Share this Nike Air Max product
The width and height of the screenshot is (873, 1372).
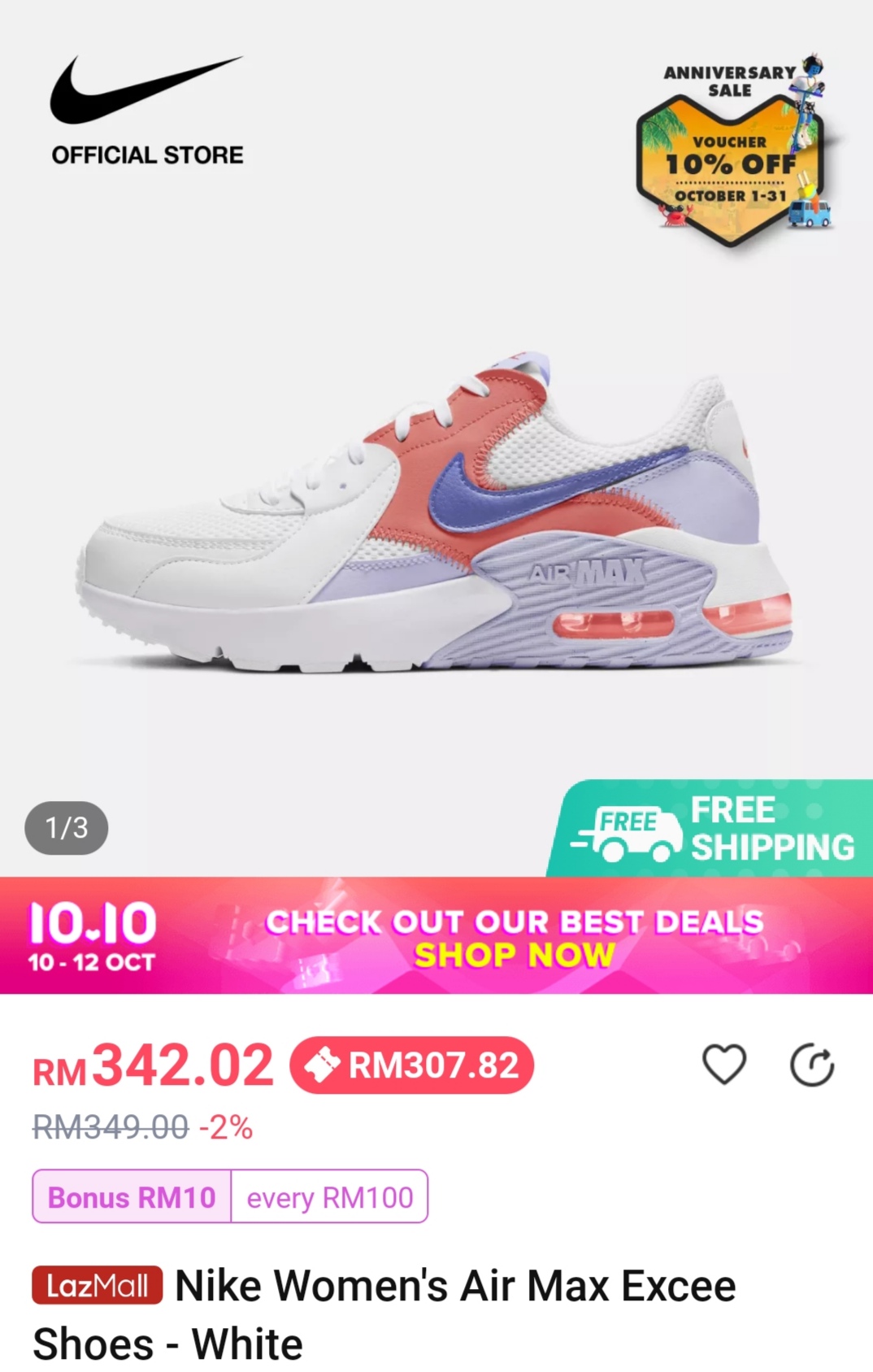(812, 1066)
